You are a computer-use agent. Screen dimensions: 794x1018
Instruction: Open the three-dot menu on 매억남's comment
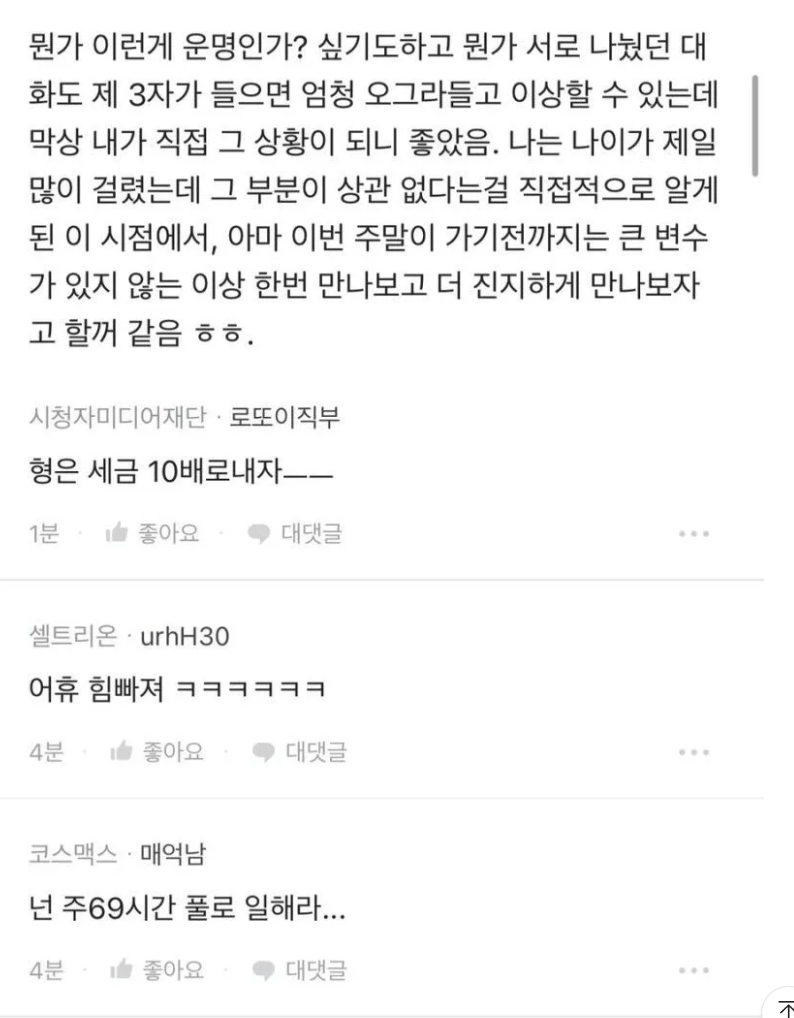point(693,969)
